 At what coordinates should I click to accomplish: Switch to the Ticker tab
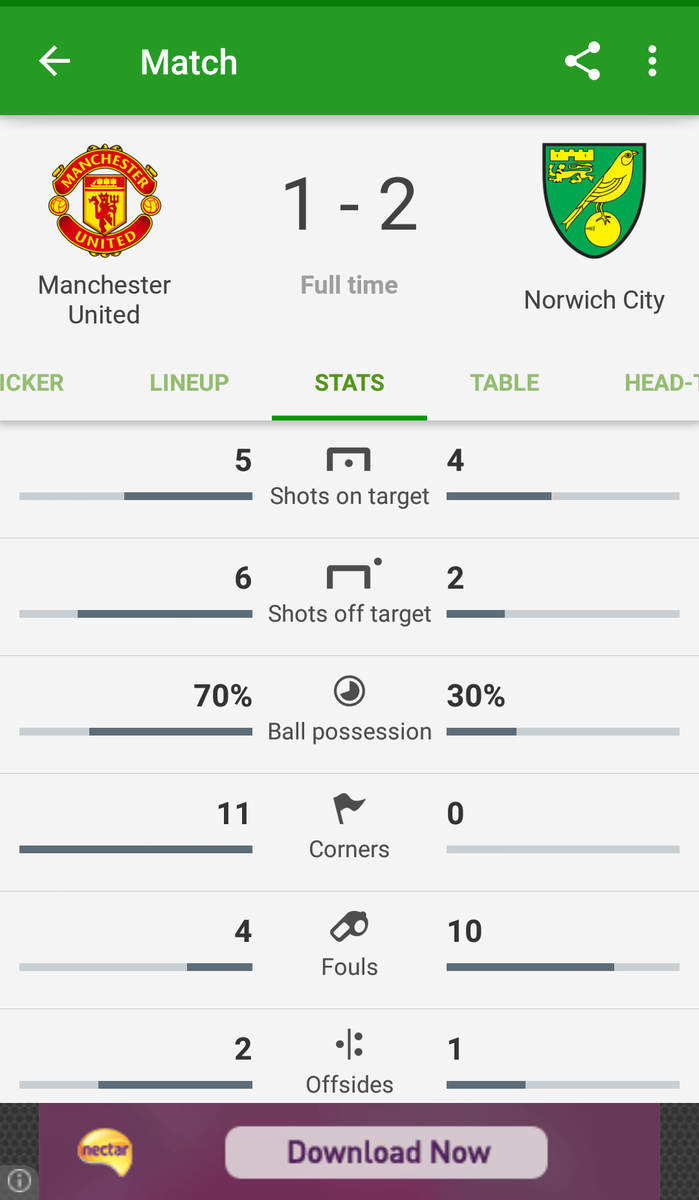coord(32,383)
